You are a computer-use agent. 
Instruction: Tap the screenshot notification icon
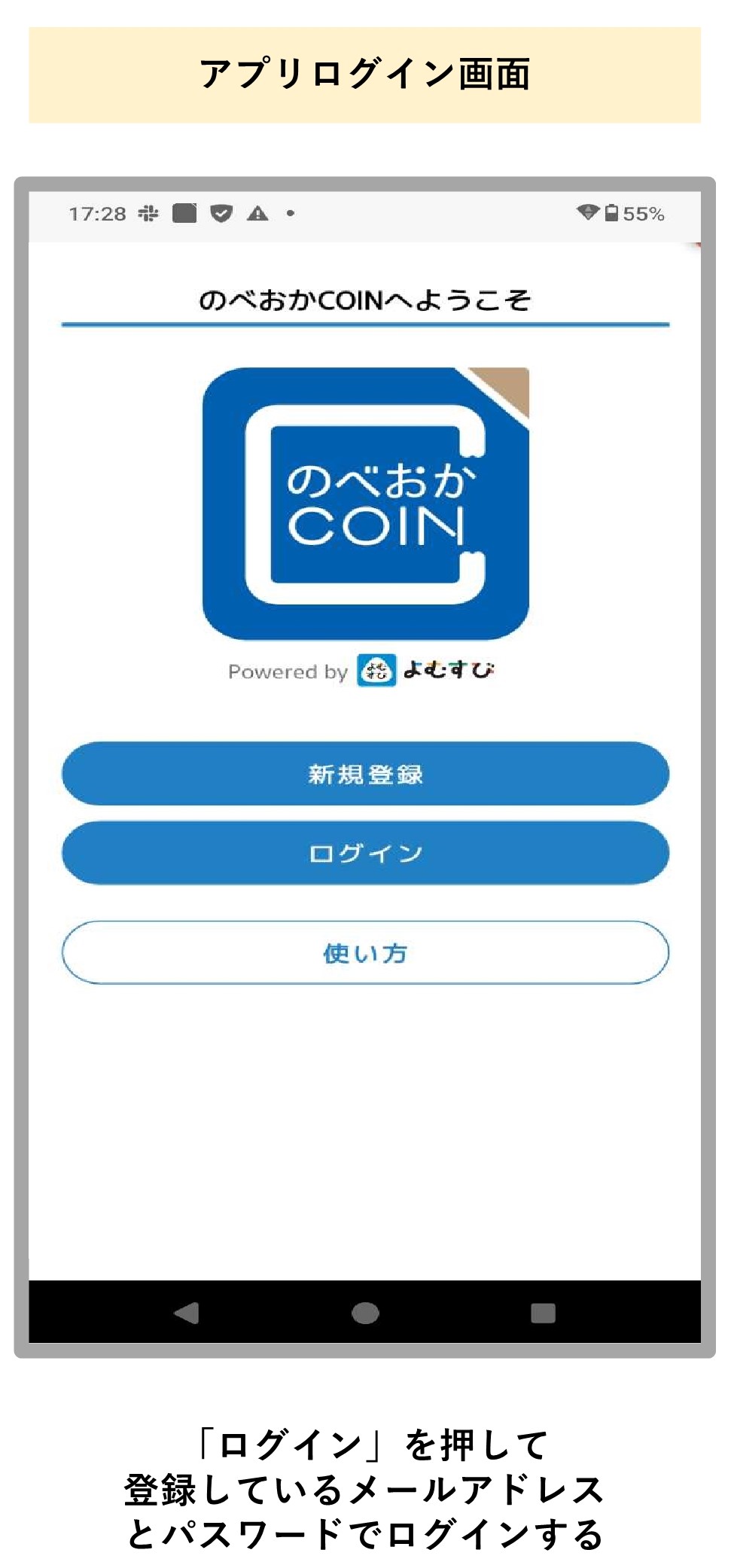point(186,213)
